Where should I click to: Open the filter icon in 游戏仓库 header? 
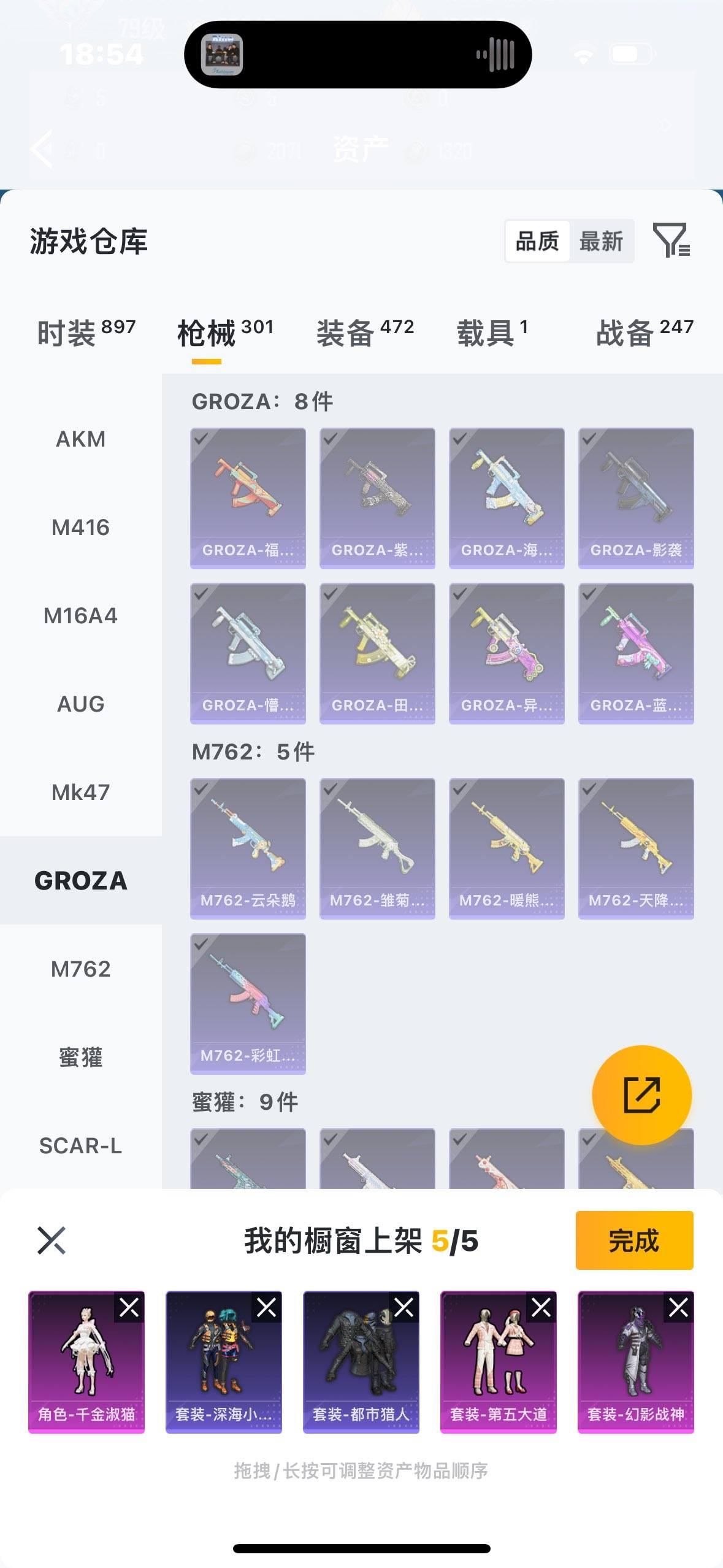click(x=671, y=240)
